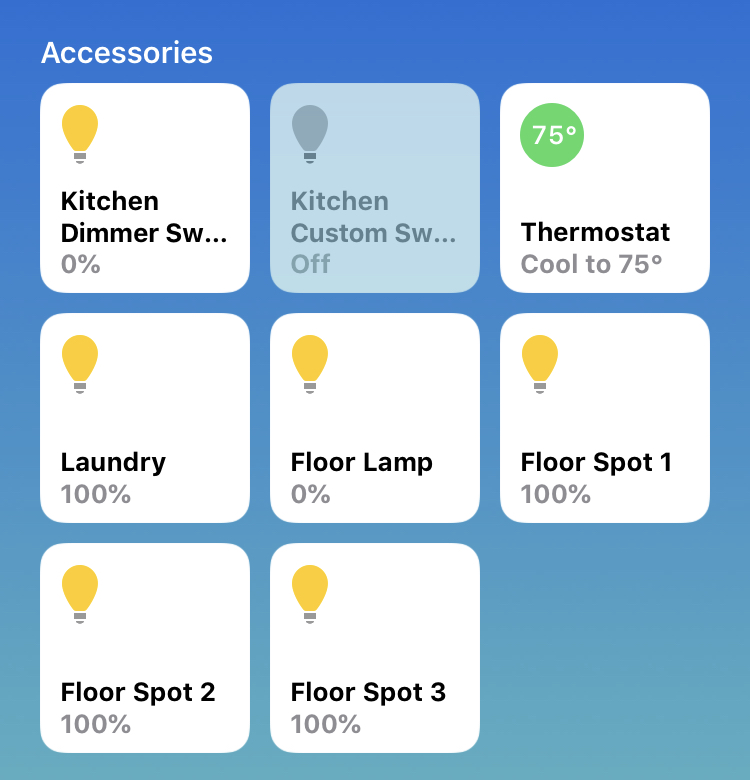Viewport: 750px width, 780px height.
Task: Tap the Floor Spot 1 bulb icon
Action: tap(540, 362)
